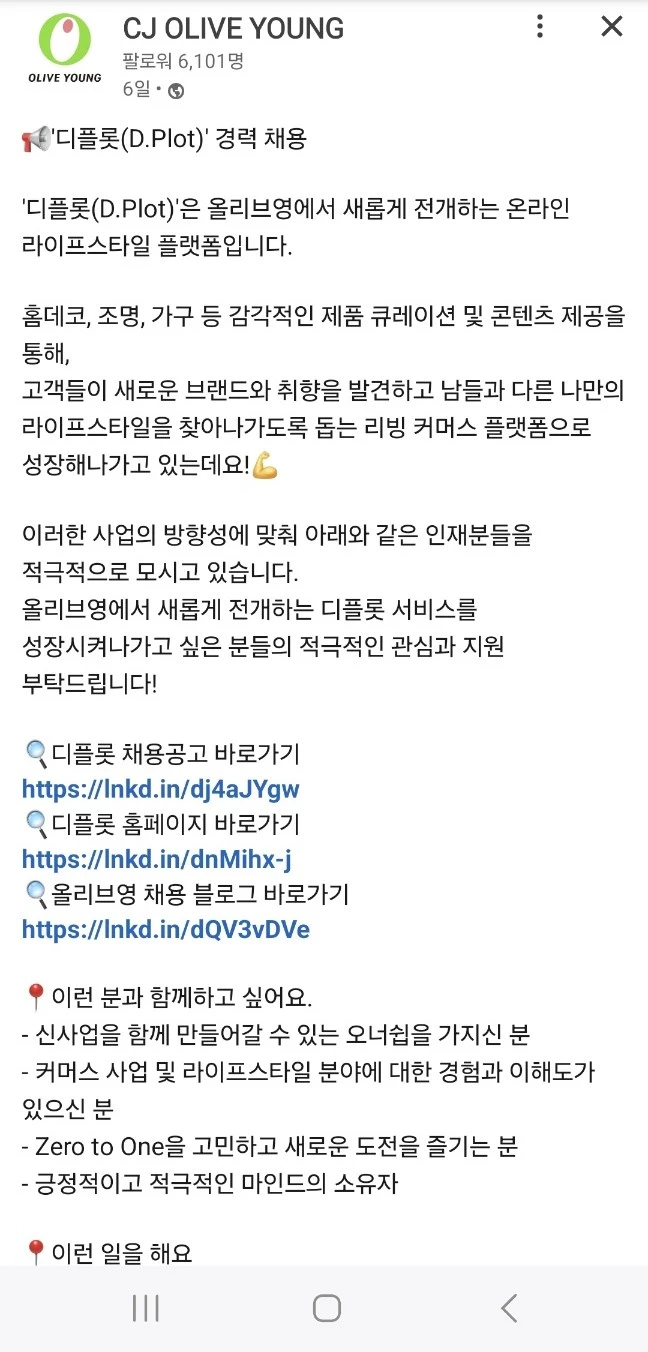
Task: Tap the system home button
Action: point(326,1308)
